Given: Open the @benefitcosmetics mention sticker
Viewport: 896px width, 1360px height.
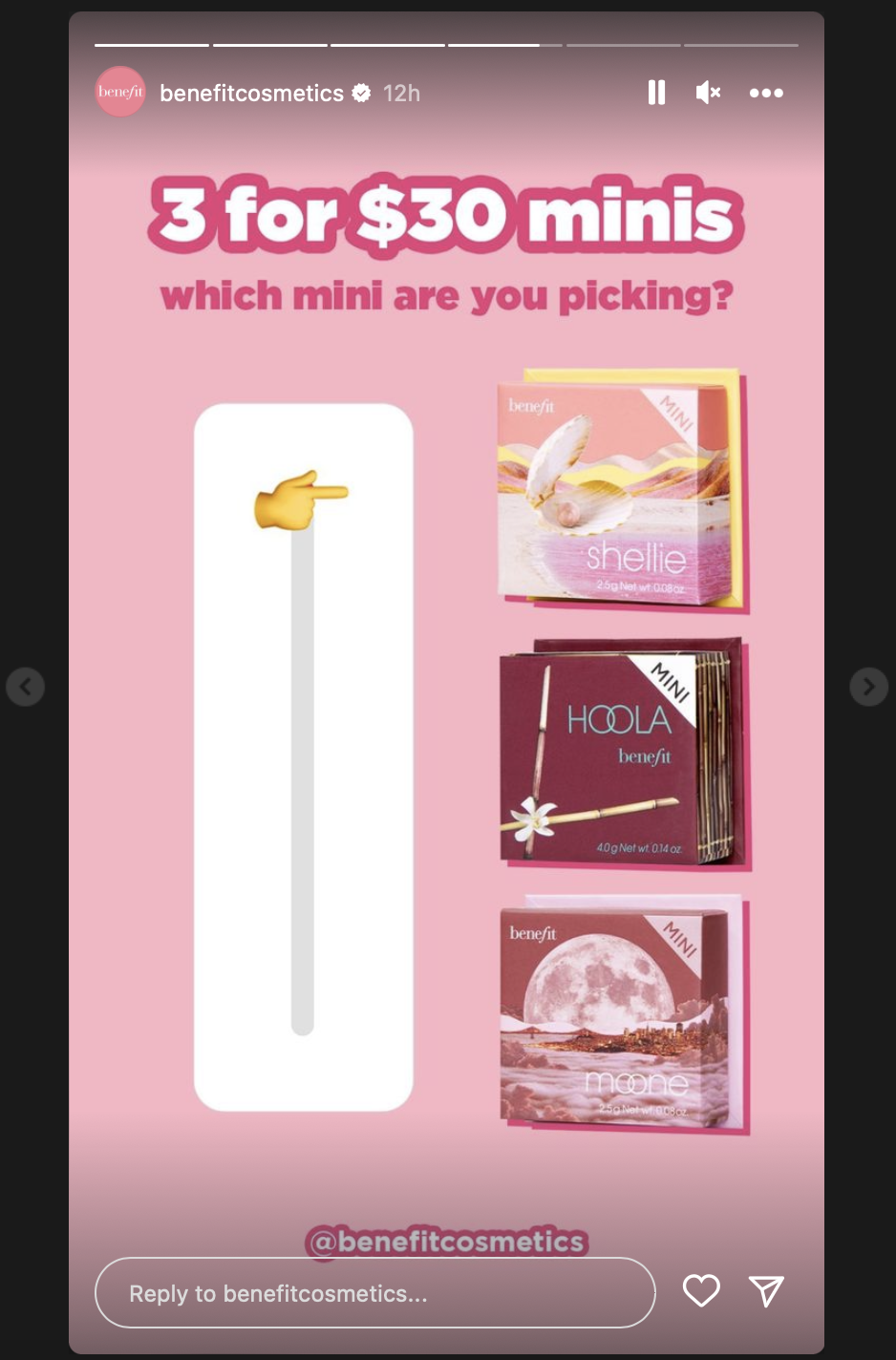Looking at the screenshot, I should coord(446,1242).
